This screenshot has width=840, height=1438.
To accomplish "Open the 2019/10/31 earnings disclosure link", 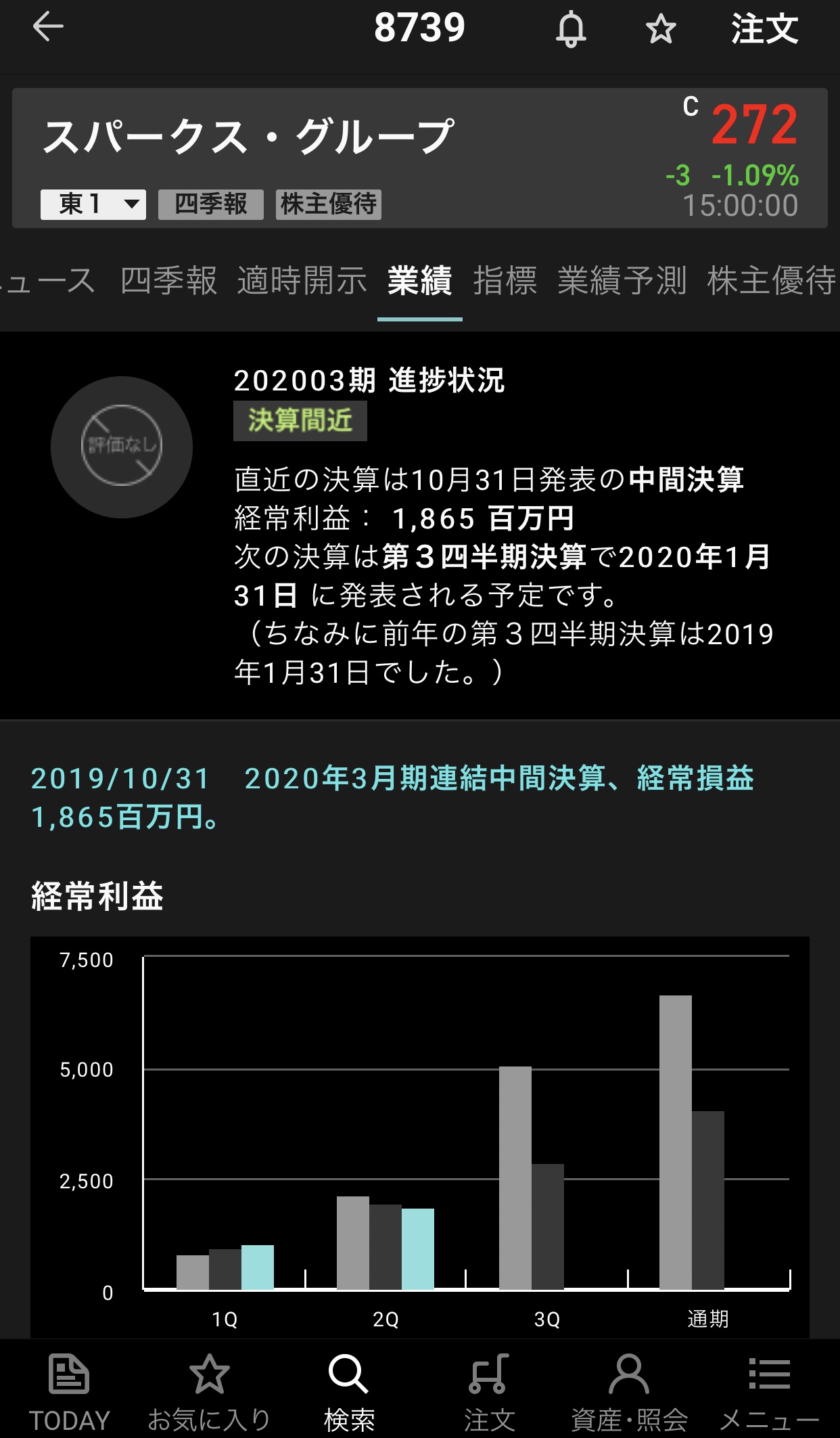I will (x=392, y=798).
